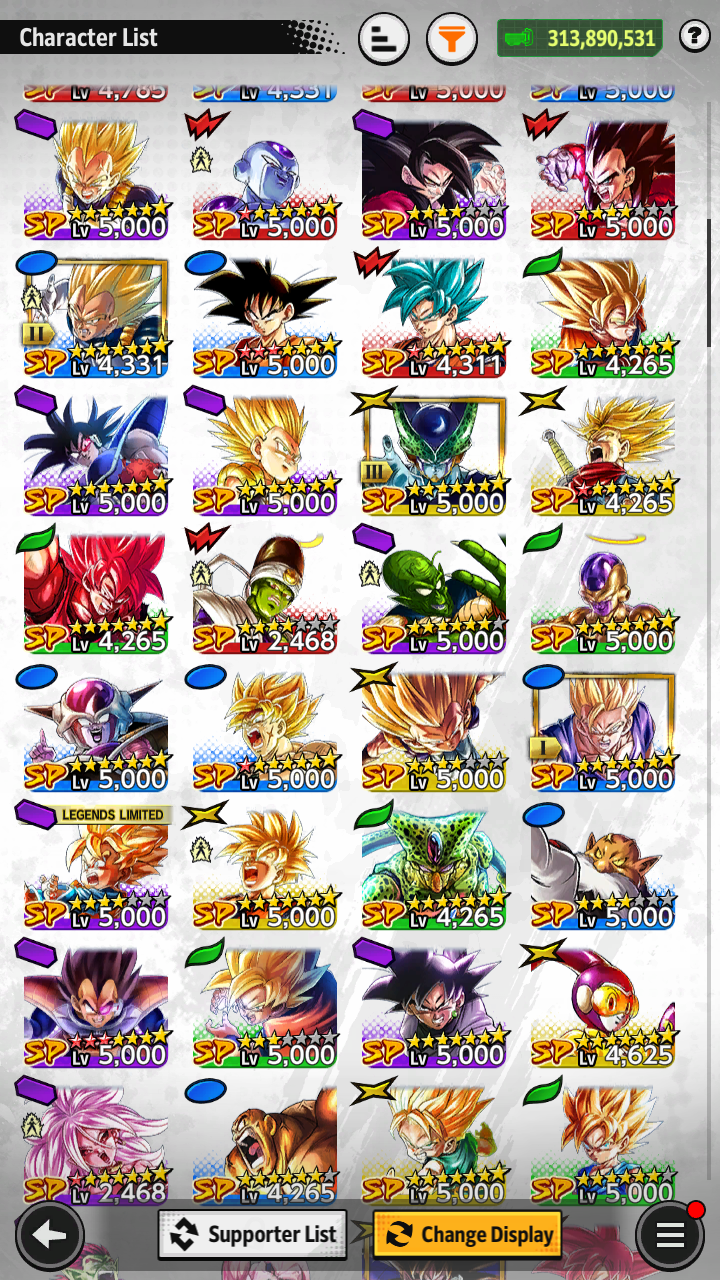This screenshot has height=1280, width=720.
Task: Open the hamburger menu with red dot
Action: pyautogui.click(x=669, y=1235)
